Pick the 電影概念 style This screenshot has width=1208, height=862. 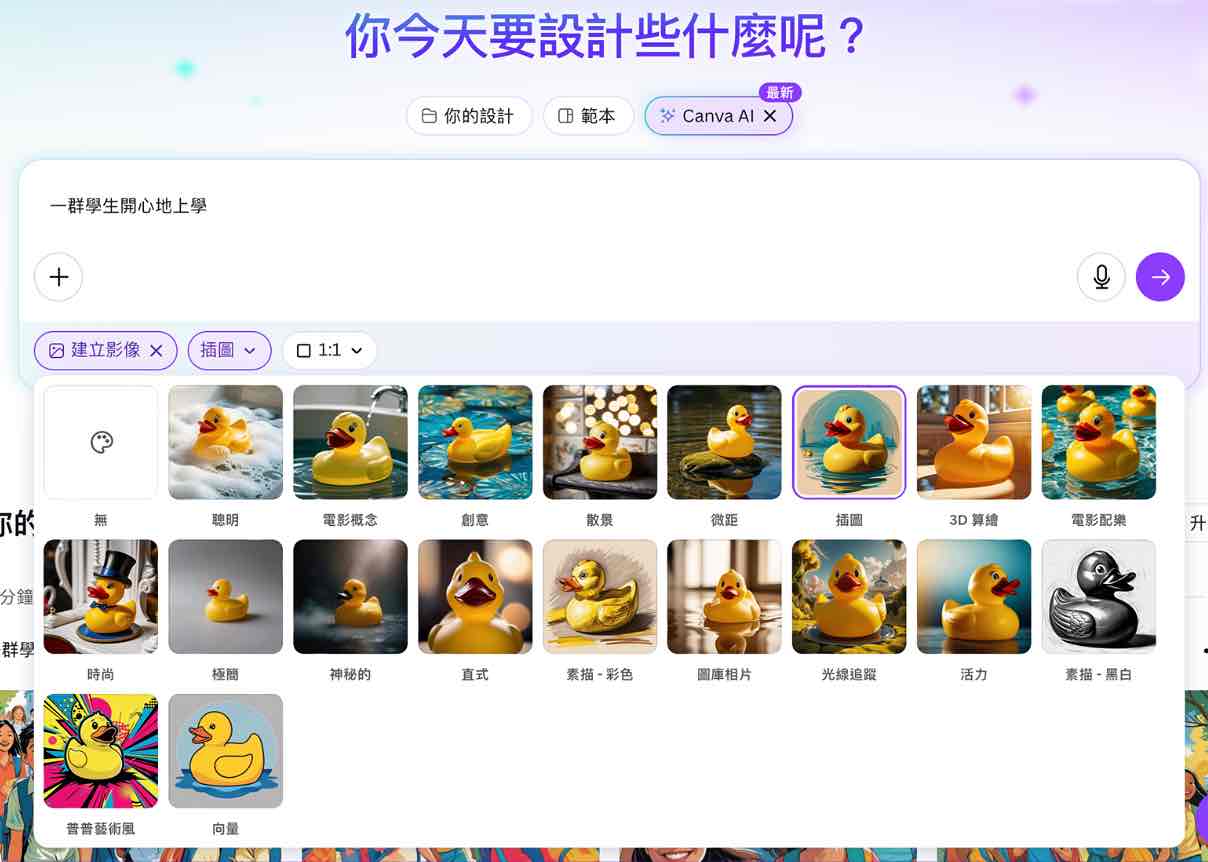[x=350, y=443]
